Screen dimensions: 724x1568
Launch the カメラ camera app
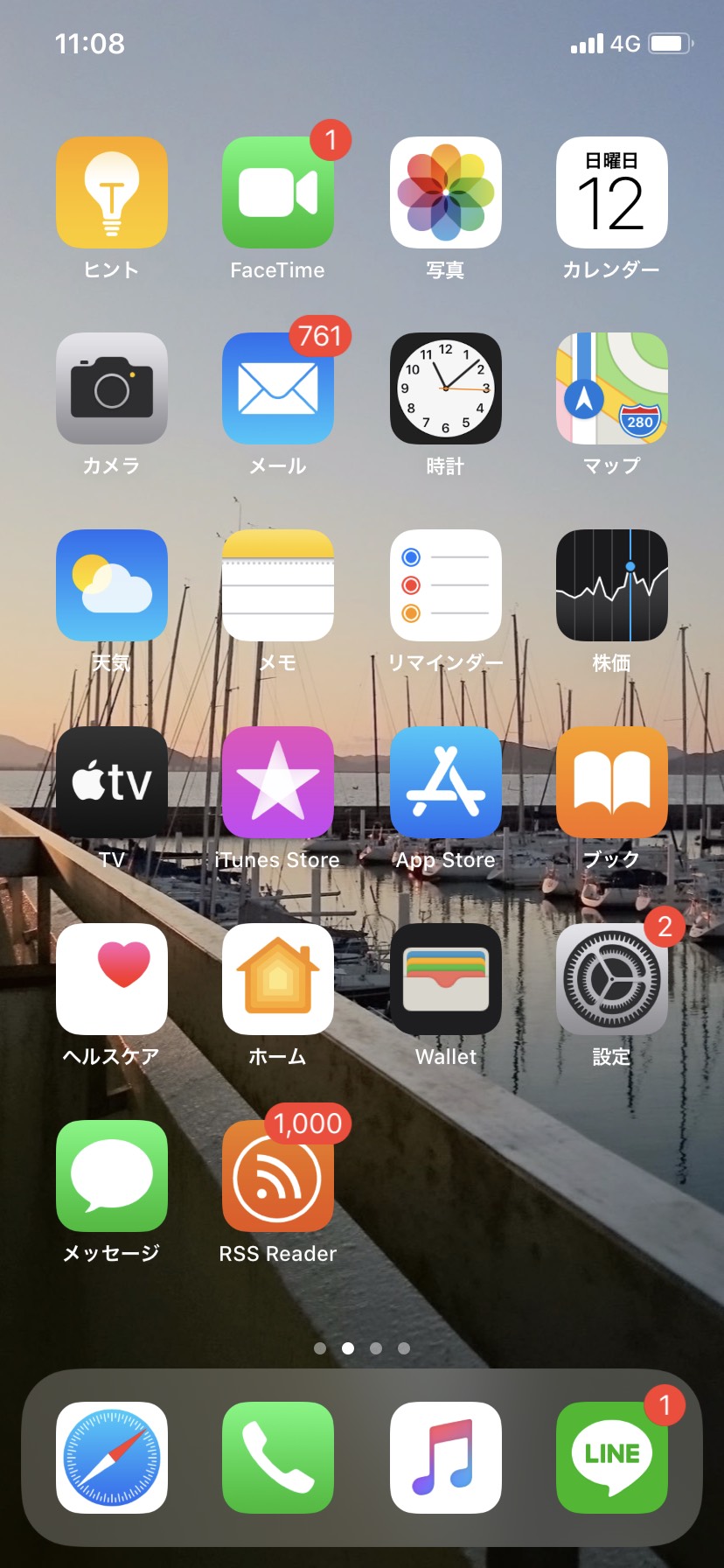point(111,388)
